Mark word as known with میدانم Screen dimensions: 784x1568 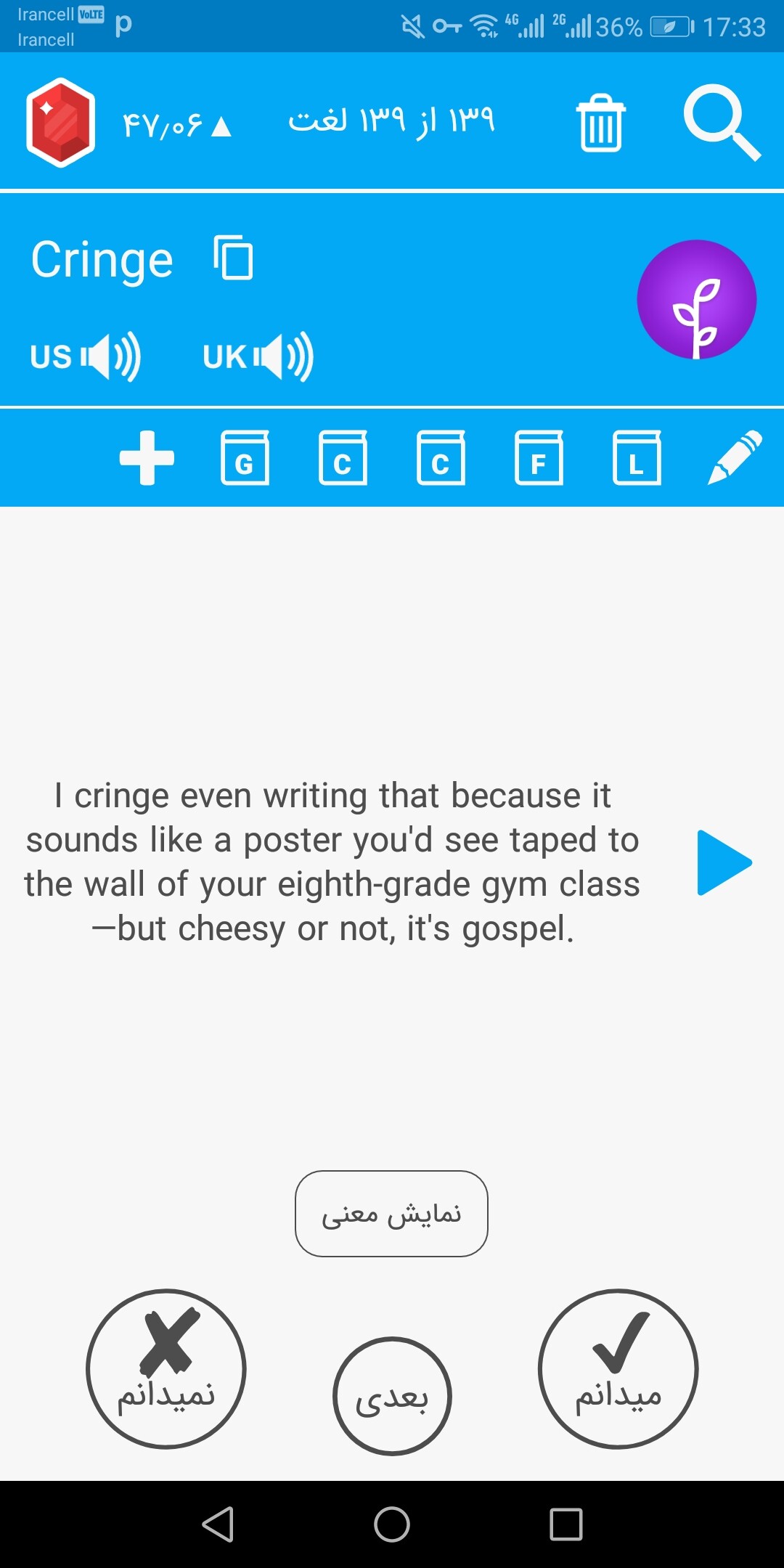618,1369
